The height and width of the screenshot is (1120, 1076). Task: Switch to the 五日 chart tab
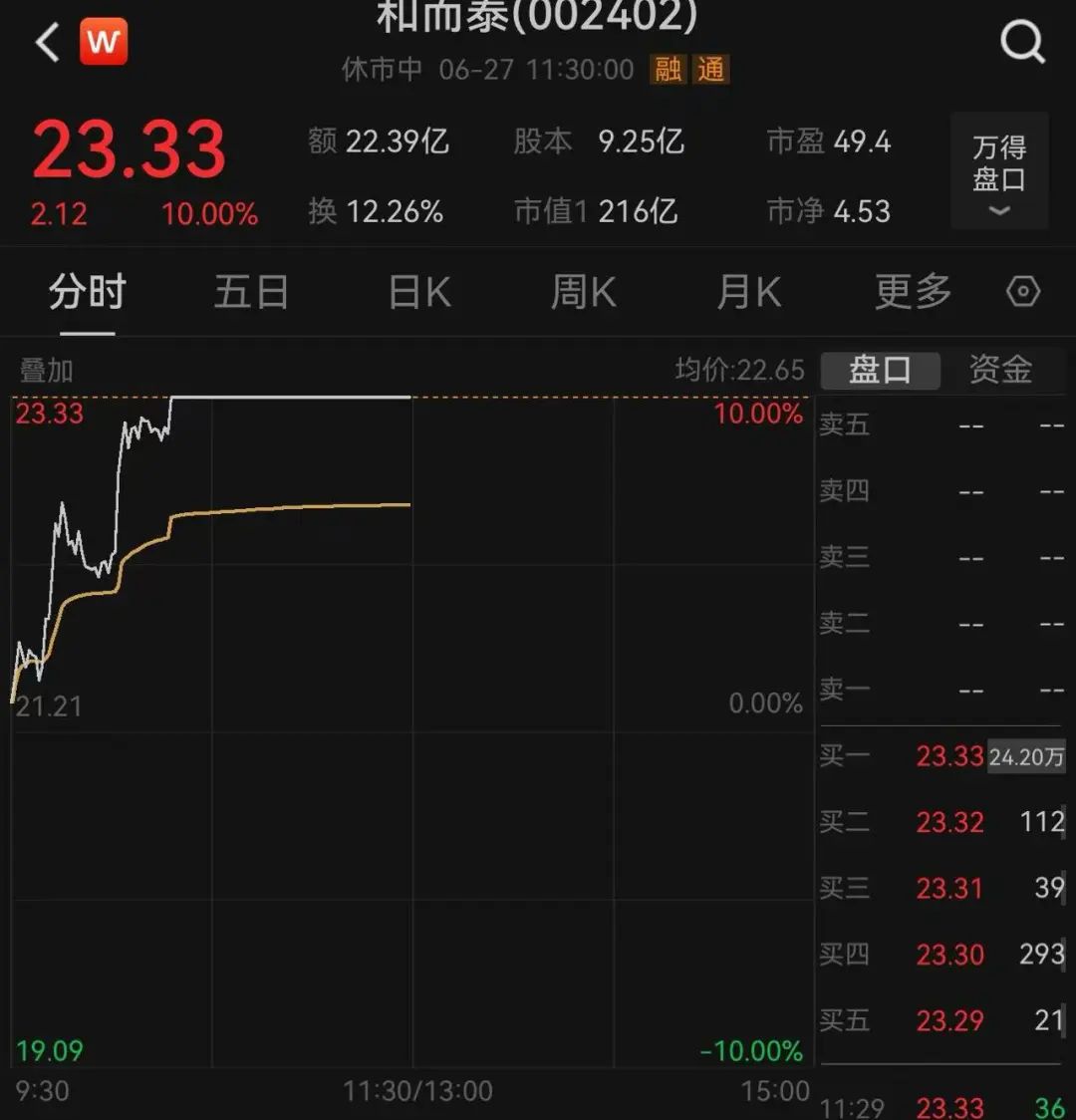[x=251, y=293]
